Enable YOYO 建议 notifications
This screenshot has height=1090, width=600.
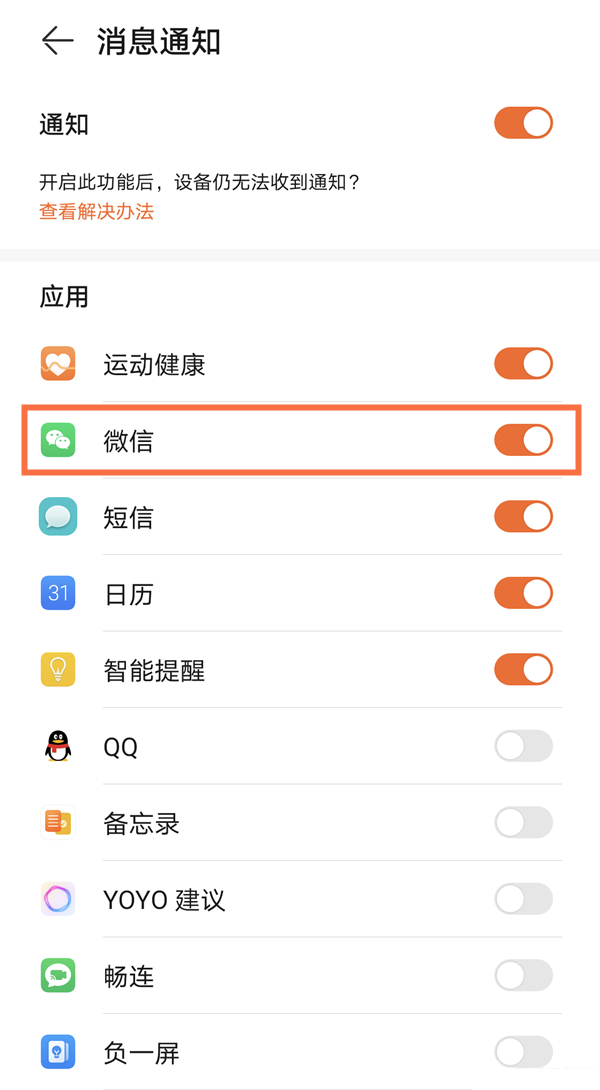click(523, 899)
